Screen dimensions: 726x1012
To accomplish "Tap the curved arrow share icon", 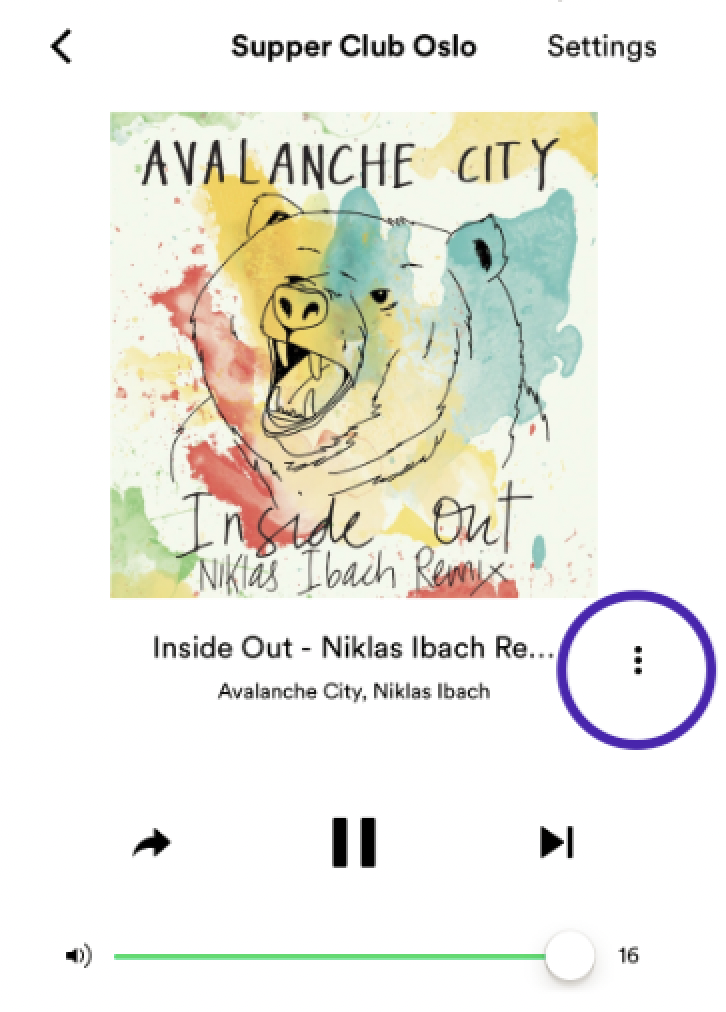I will tap(152, 845).
